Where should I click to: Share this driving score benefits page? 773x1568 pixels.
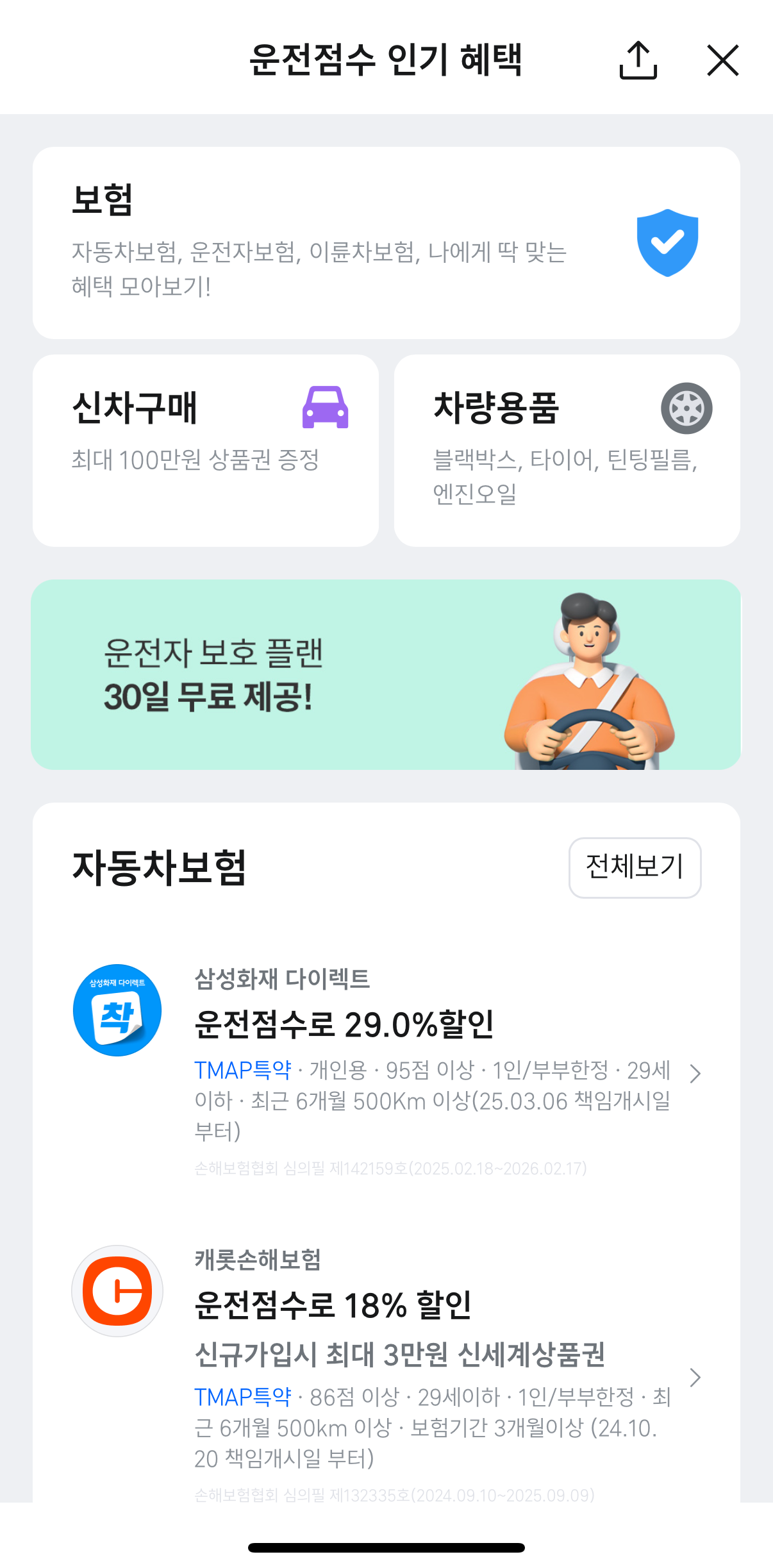pos(638,60)
